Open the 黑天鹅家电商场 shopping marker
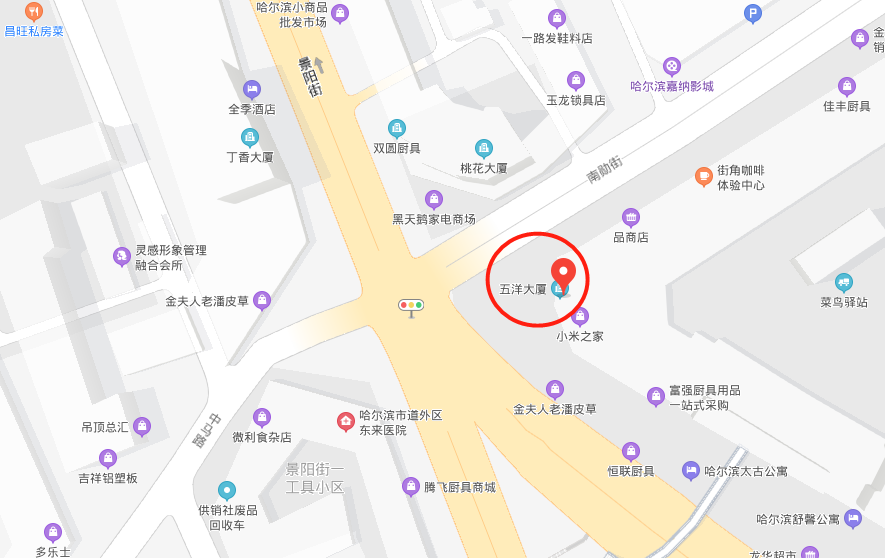Screen dimensions: 885x558 [434, 199]
